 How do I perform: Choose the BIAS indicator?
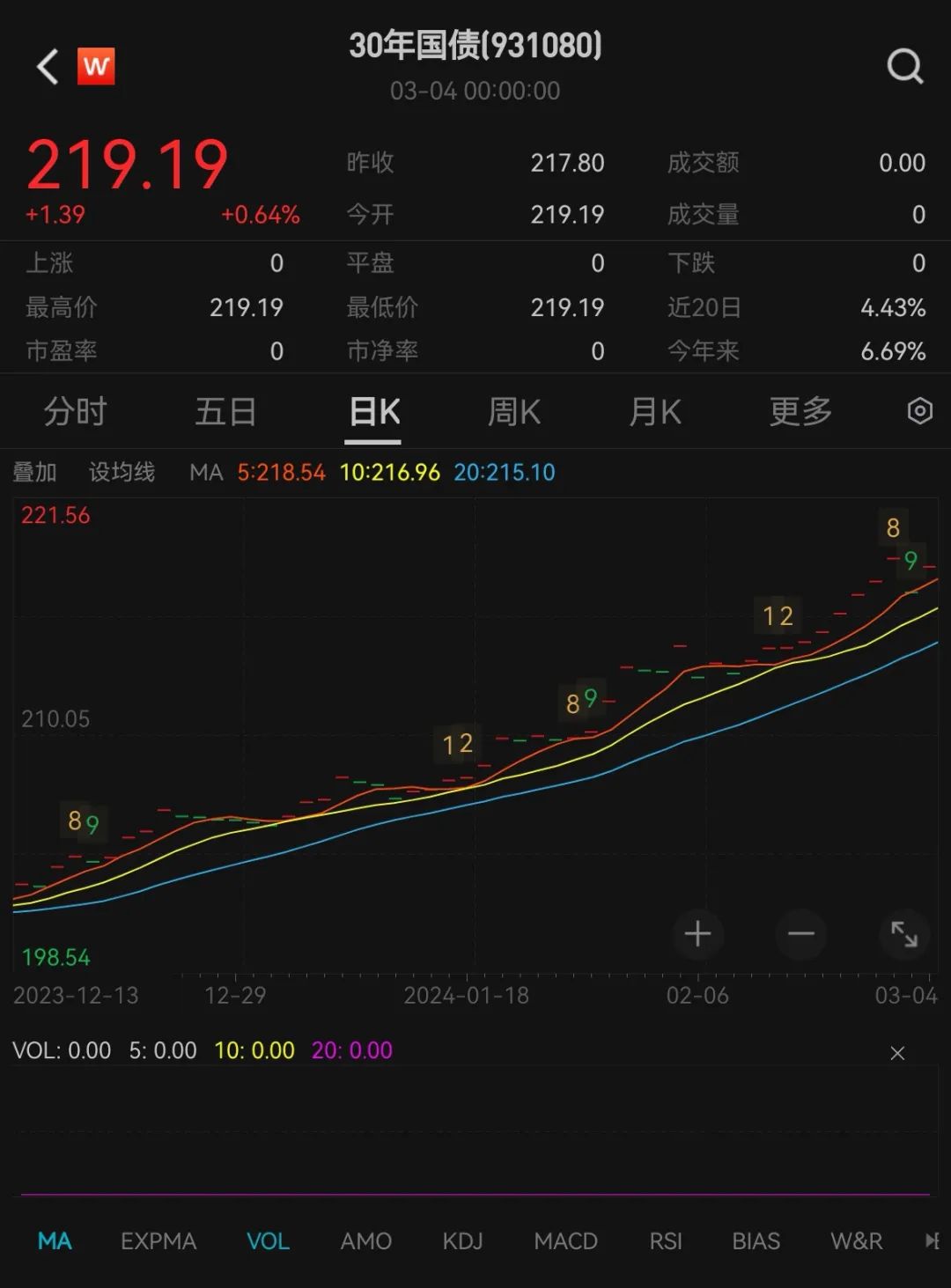[756, 1241]
